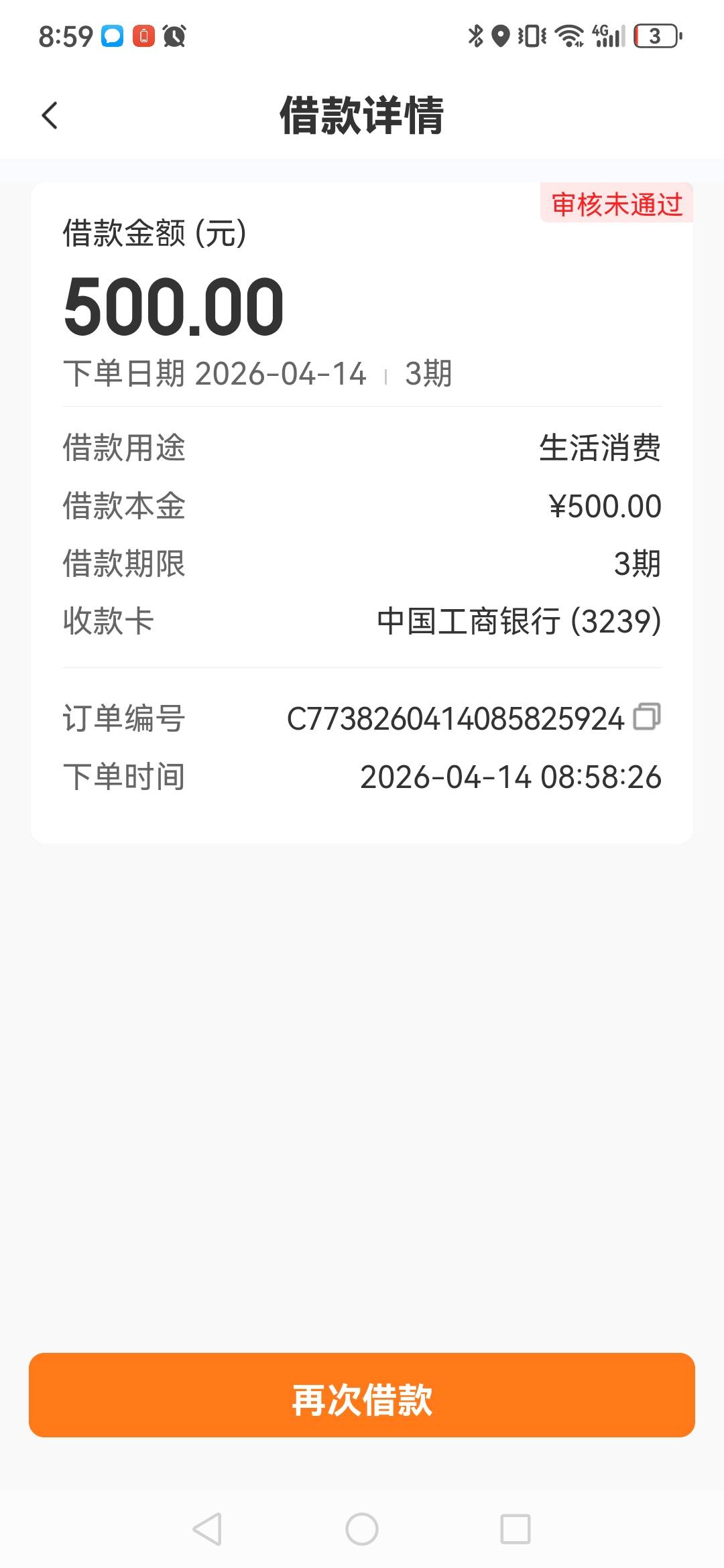This screenshot has height=1568, width=724.
Task: Tap the system home button
Action: click(x=362, y=1529)
